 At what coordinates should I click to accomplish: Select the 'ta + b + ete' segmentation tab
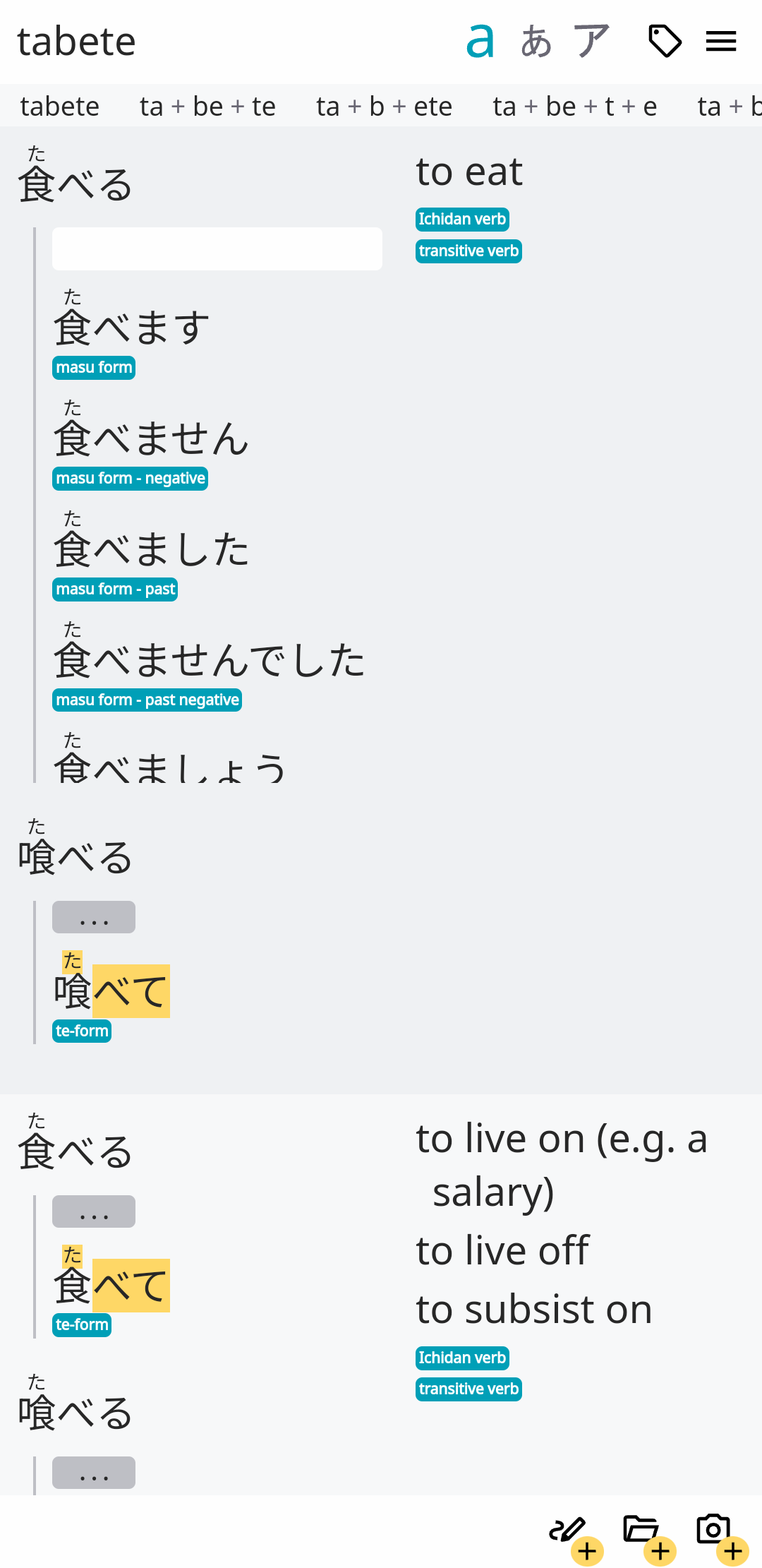(385, 106)
